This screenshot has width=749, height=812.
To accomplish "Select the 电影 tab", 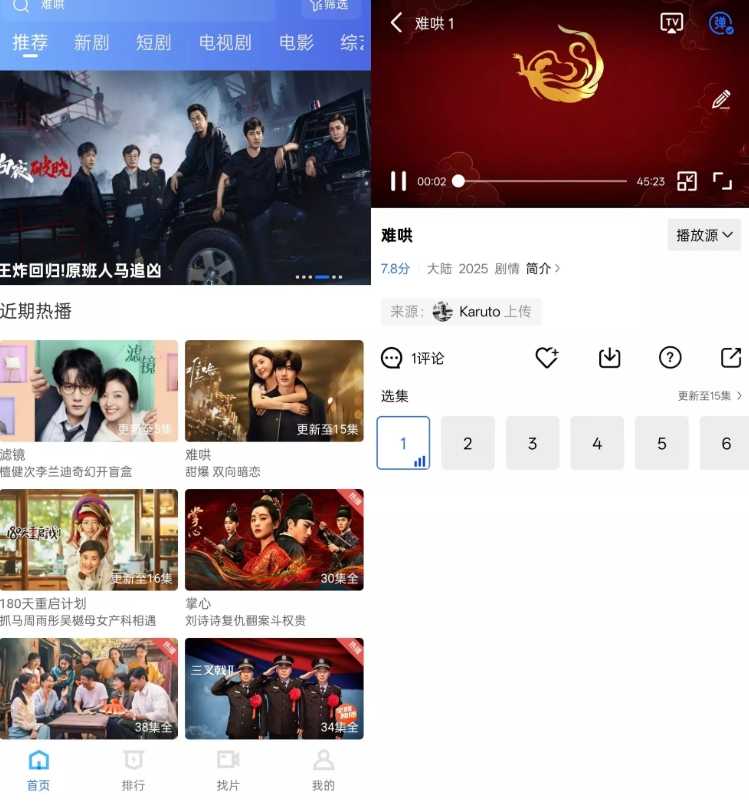I will [295, 45].
